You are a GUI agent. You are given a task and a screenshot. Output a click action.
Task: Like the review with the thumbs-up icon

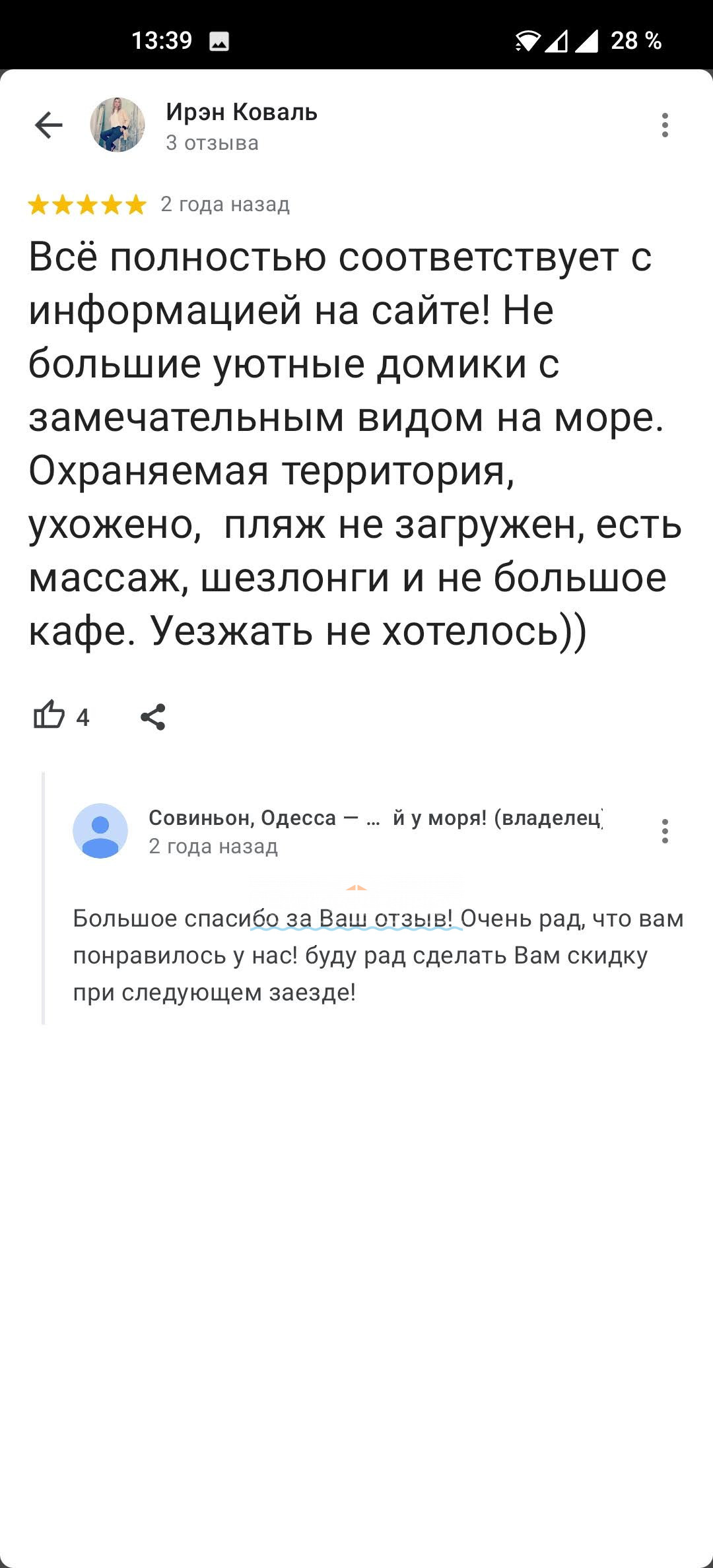[x=50, y=716]
